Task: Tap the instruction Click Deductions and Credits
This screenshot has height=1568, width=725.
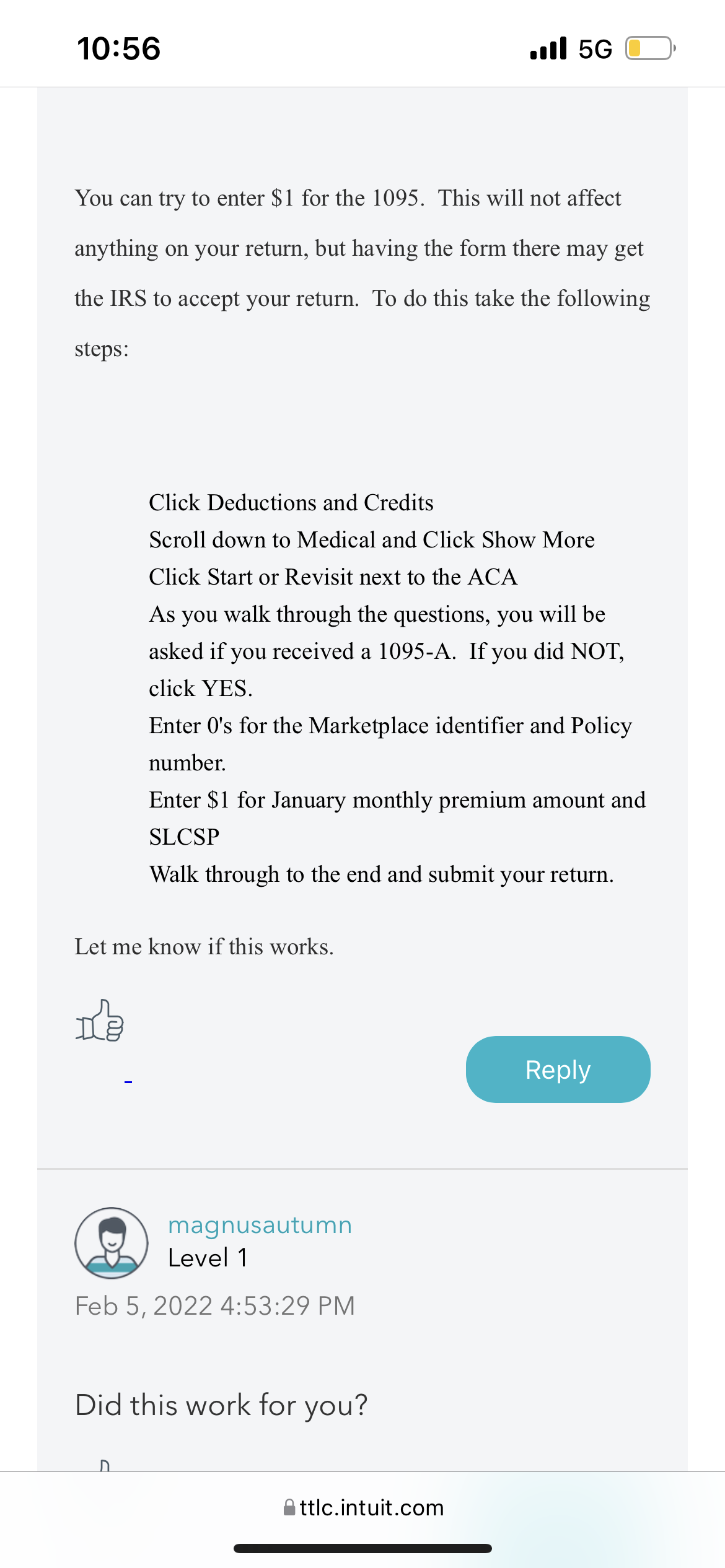Action: click(x=291, y=503)
